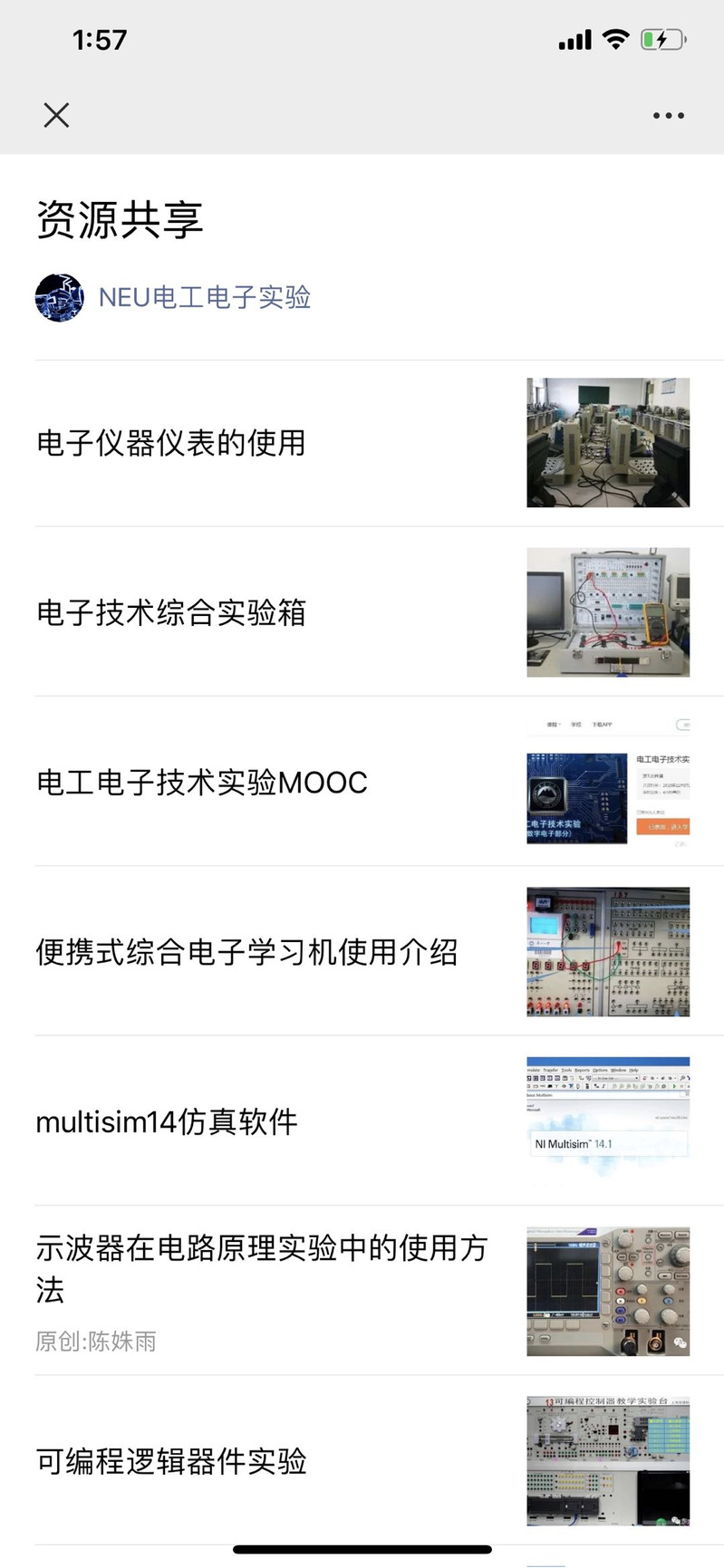Open the article 电子技术综合实验箱

170,612
